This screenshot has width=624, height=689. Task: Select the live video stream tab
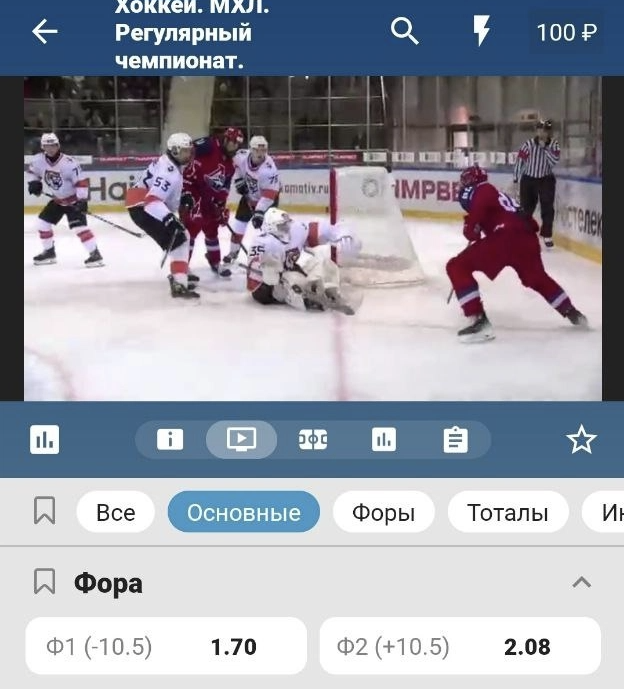pyautogui.click(x=241, y=439)
